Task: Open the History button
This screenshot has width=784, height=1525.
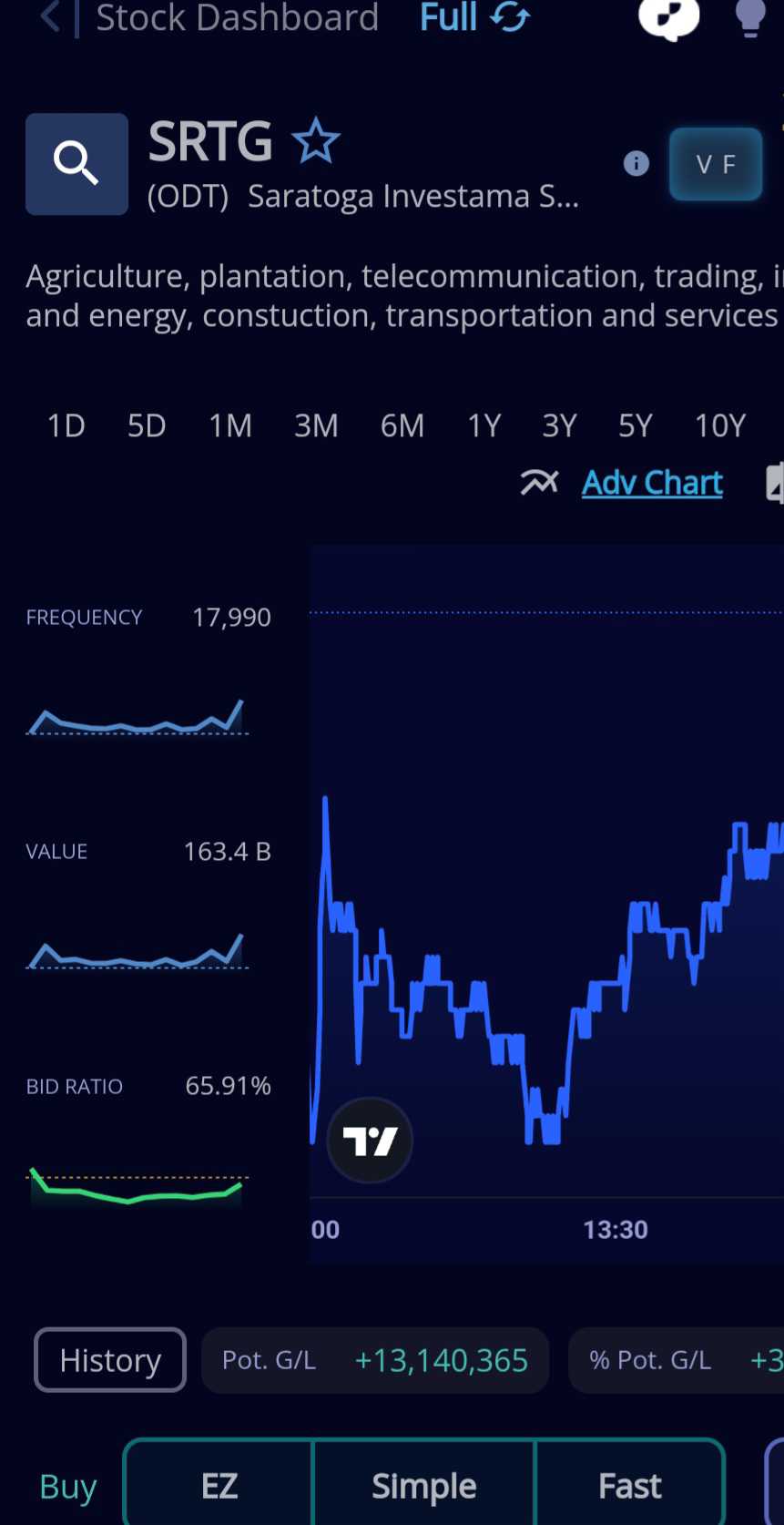Action: click(x=110, y=1360)
